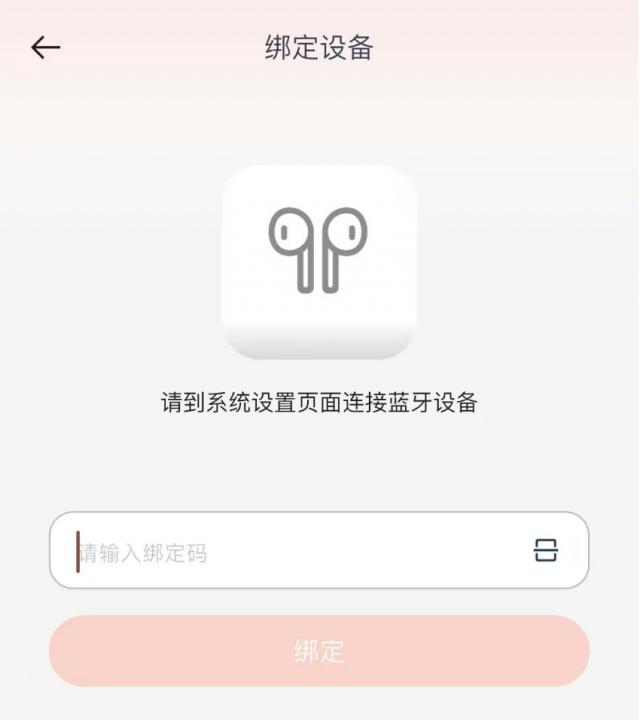
Task: Open the scan icon in the code field
Action: tap(545, 550)
